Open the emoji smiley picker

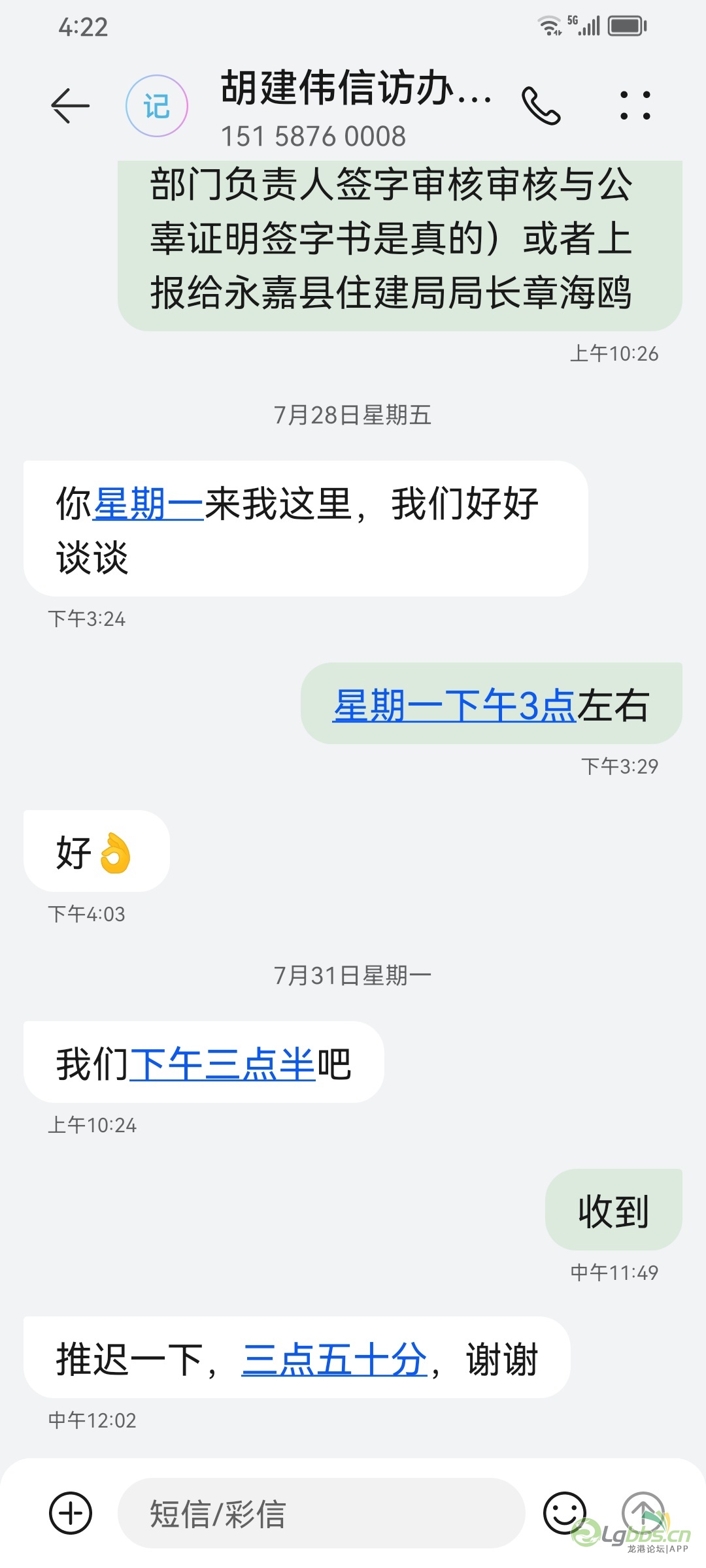pos(564,1513)
